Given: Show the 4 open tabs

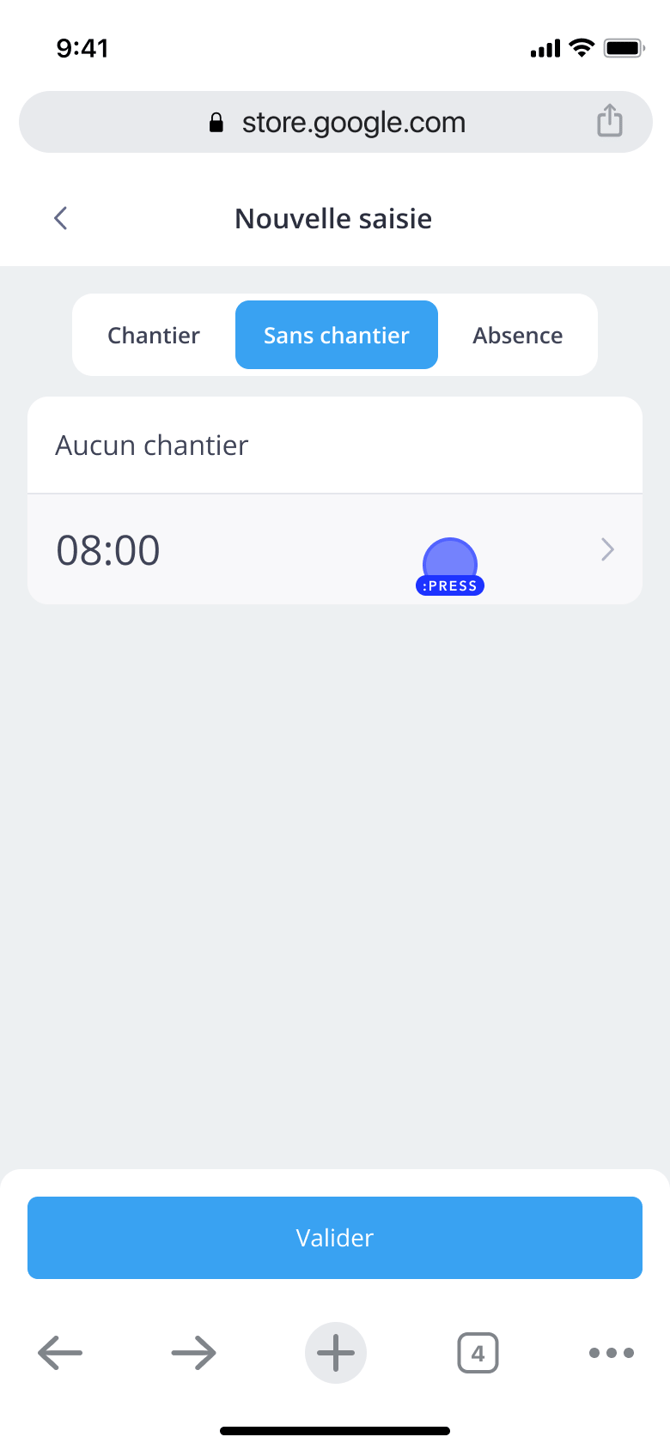Looking at the screenshot, I should tap(477, 1353).
